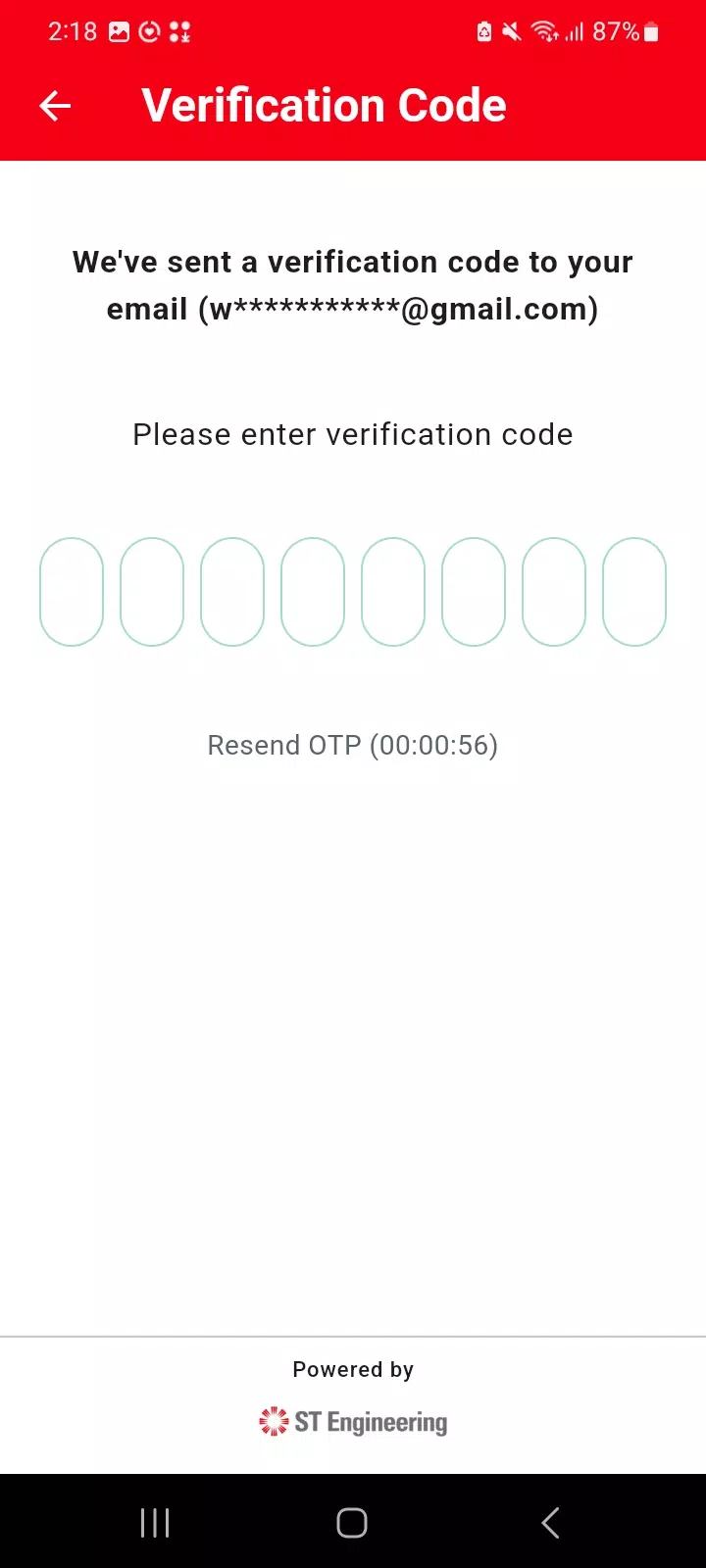The width and height of the screenshot is (706, 1568).
Task: Select the eighth verification code box
Action: pyautogui.click(x=634, y=592)
